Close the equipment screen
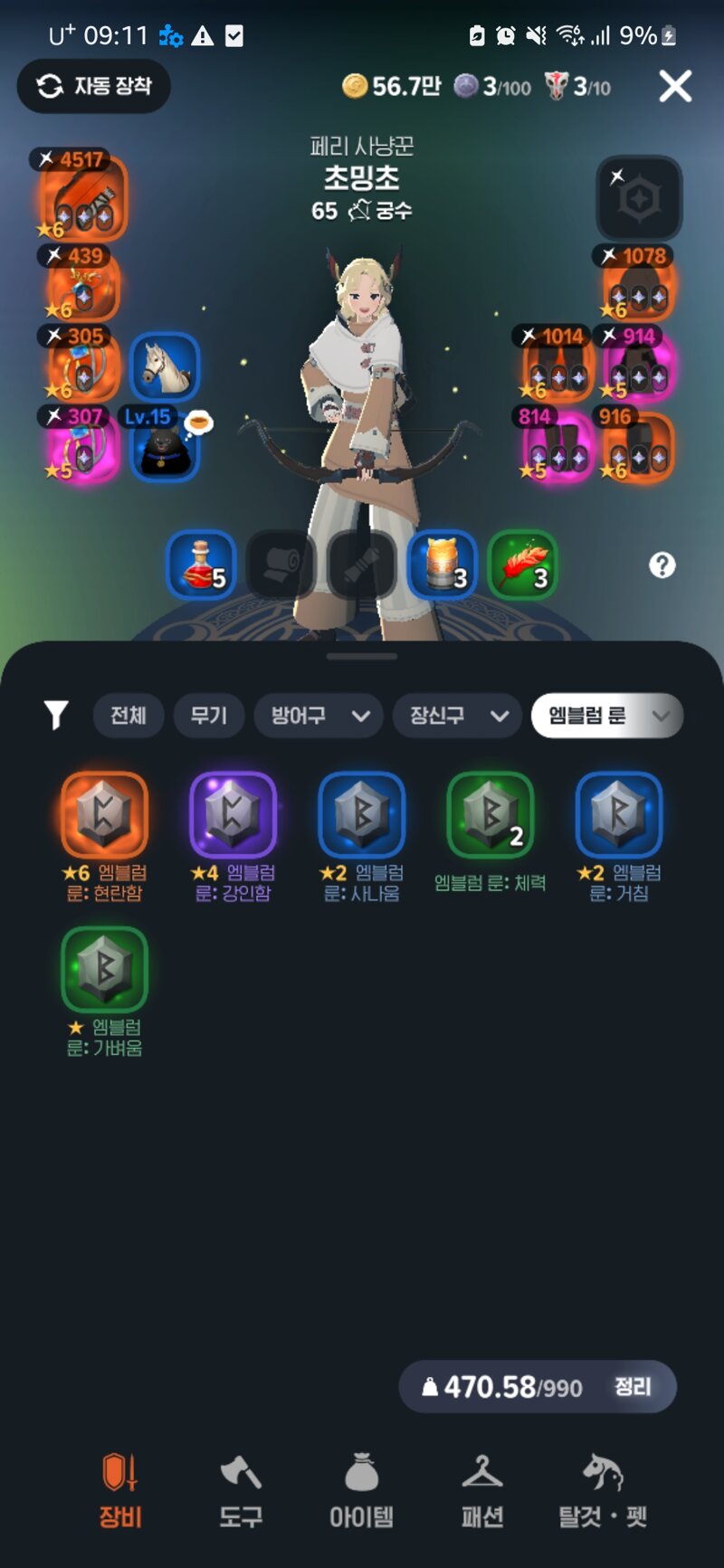 675,87
